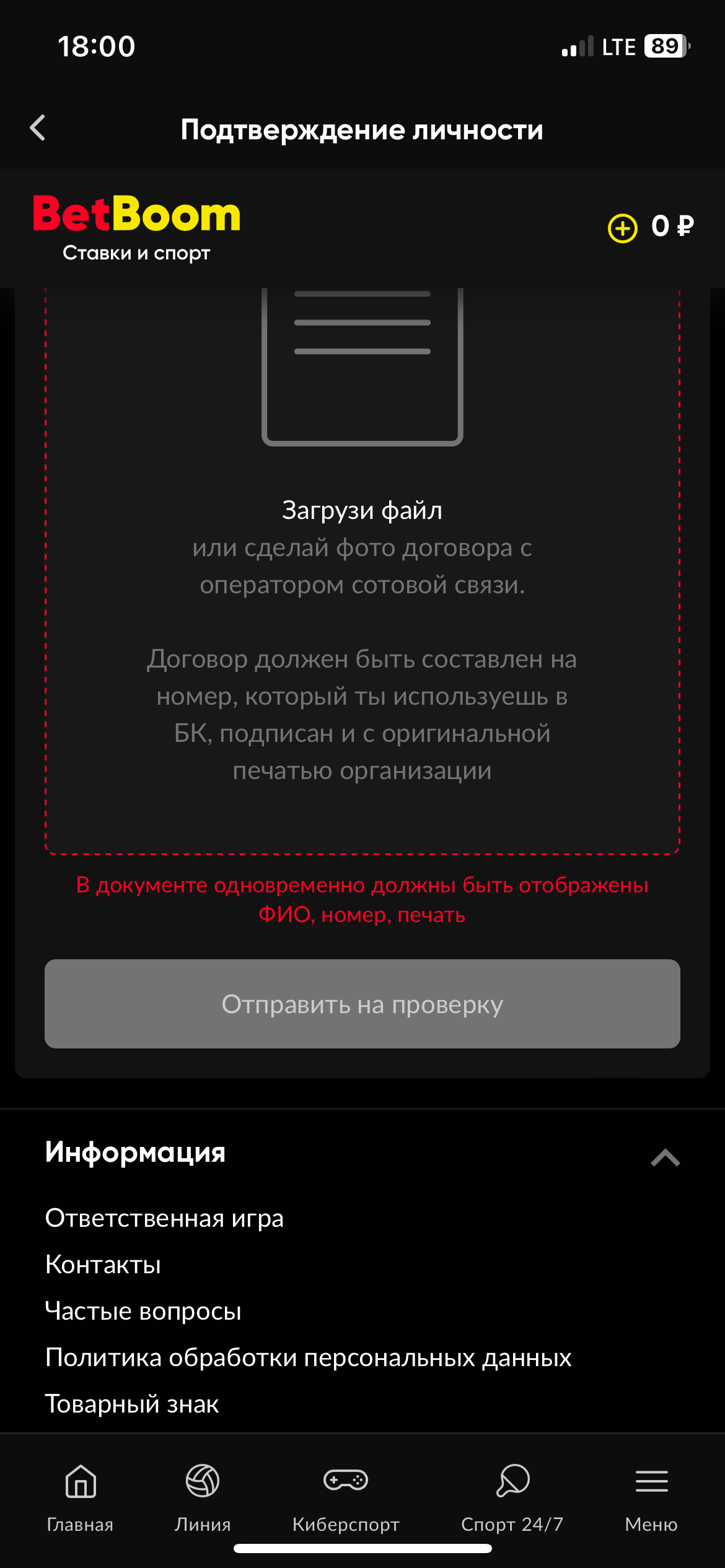
Task: Open Контакты page
Action: coord(103,1265)
